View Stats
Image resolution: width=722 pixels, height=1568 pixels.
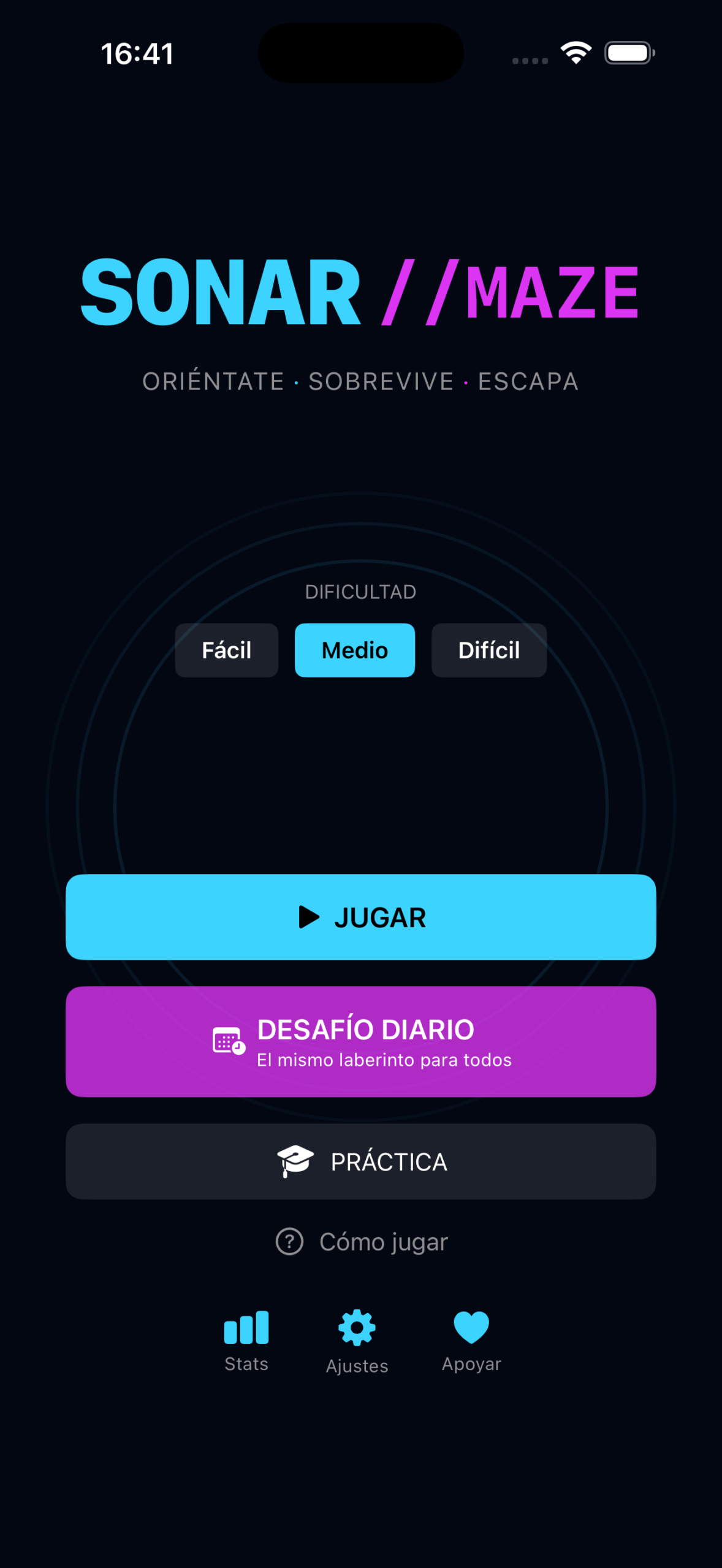click(x=246, y=1340)
